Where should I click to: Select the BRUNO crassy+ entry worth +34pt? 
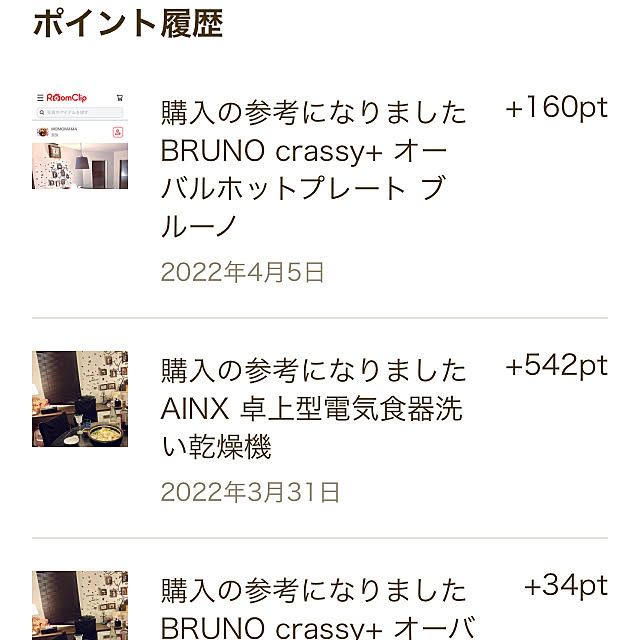coord(313,606)
